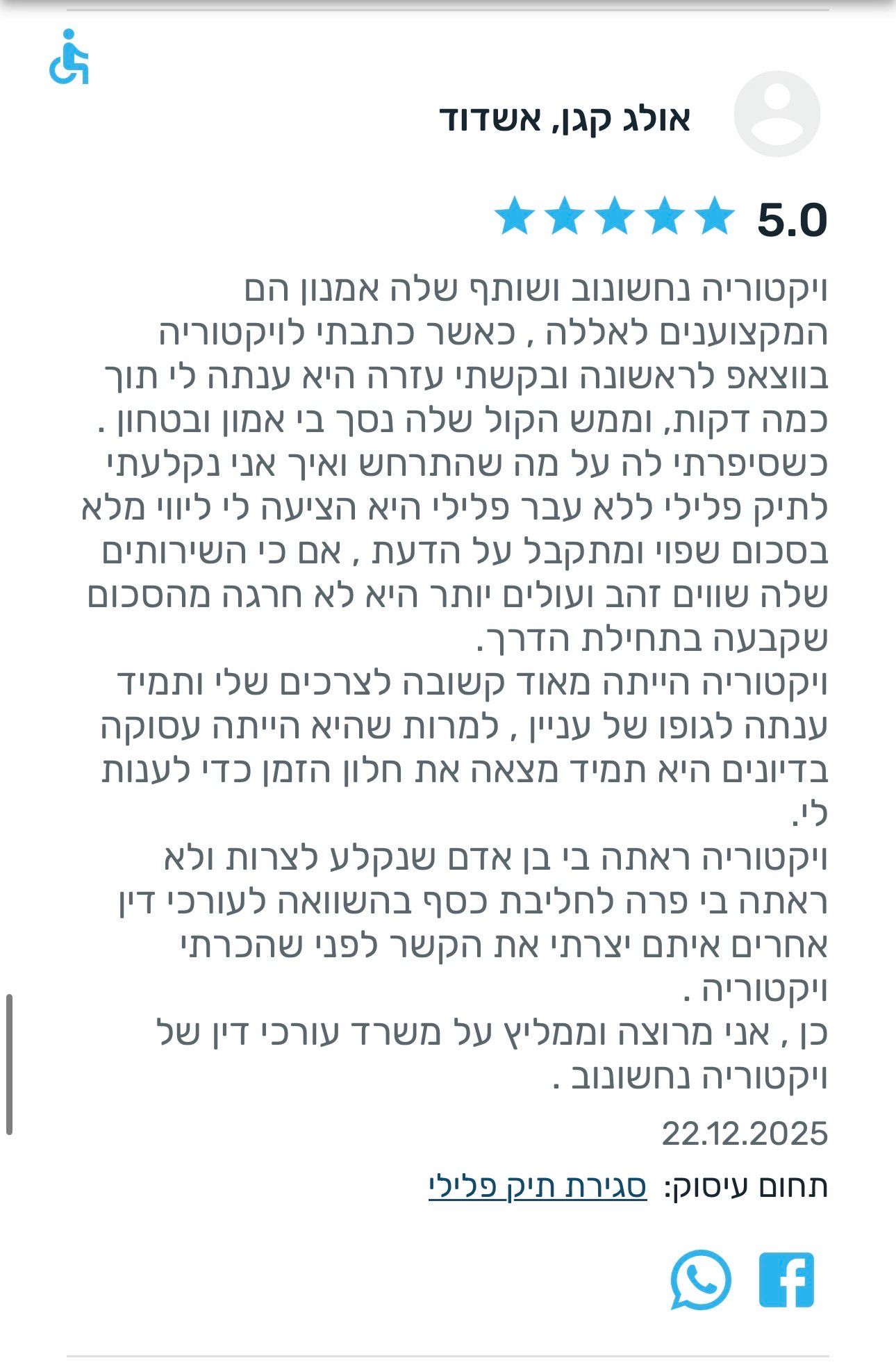Screen dimensions: 896x1365
Task: Share this review on Facebook
Action: click(786, 1280)
